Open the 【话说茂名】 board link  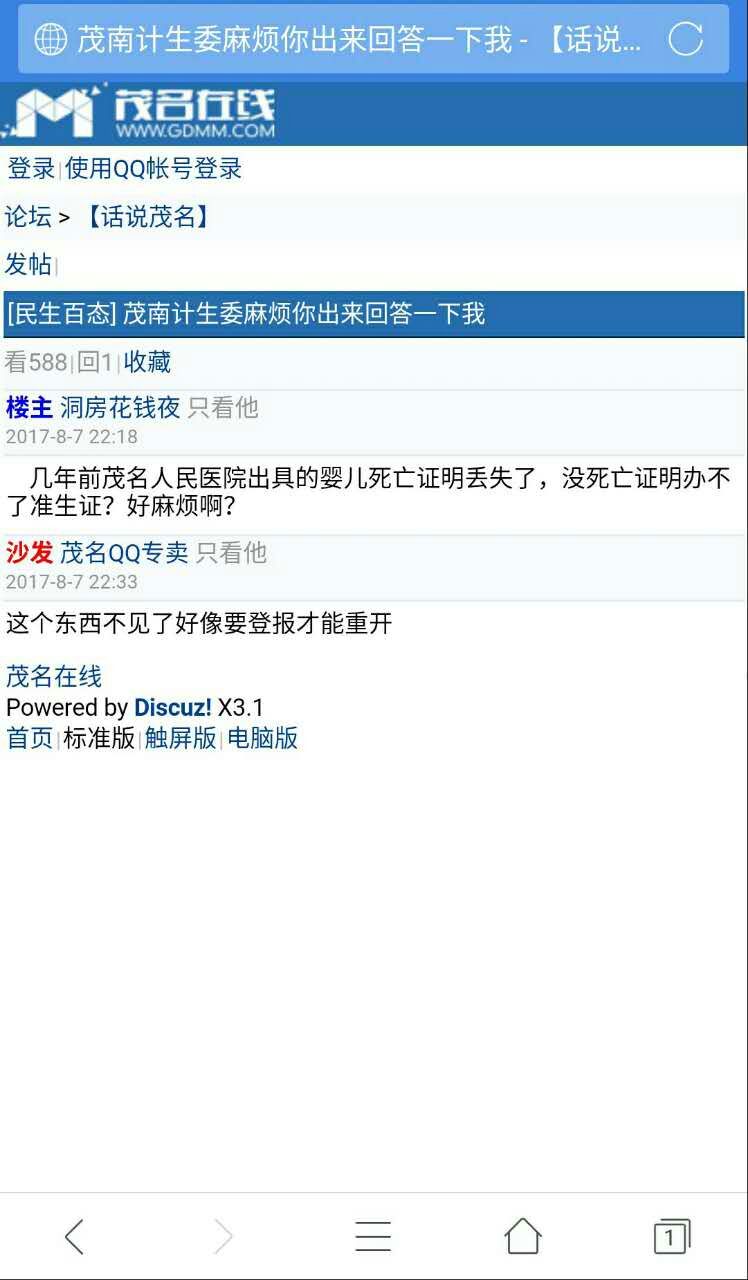pos(146,216)
